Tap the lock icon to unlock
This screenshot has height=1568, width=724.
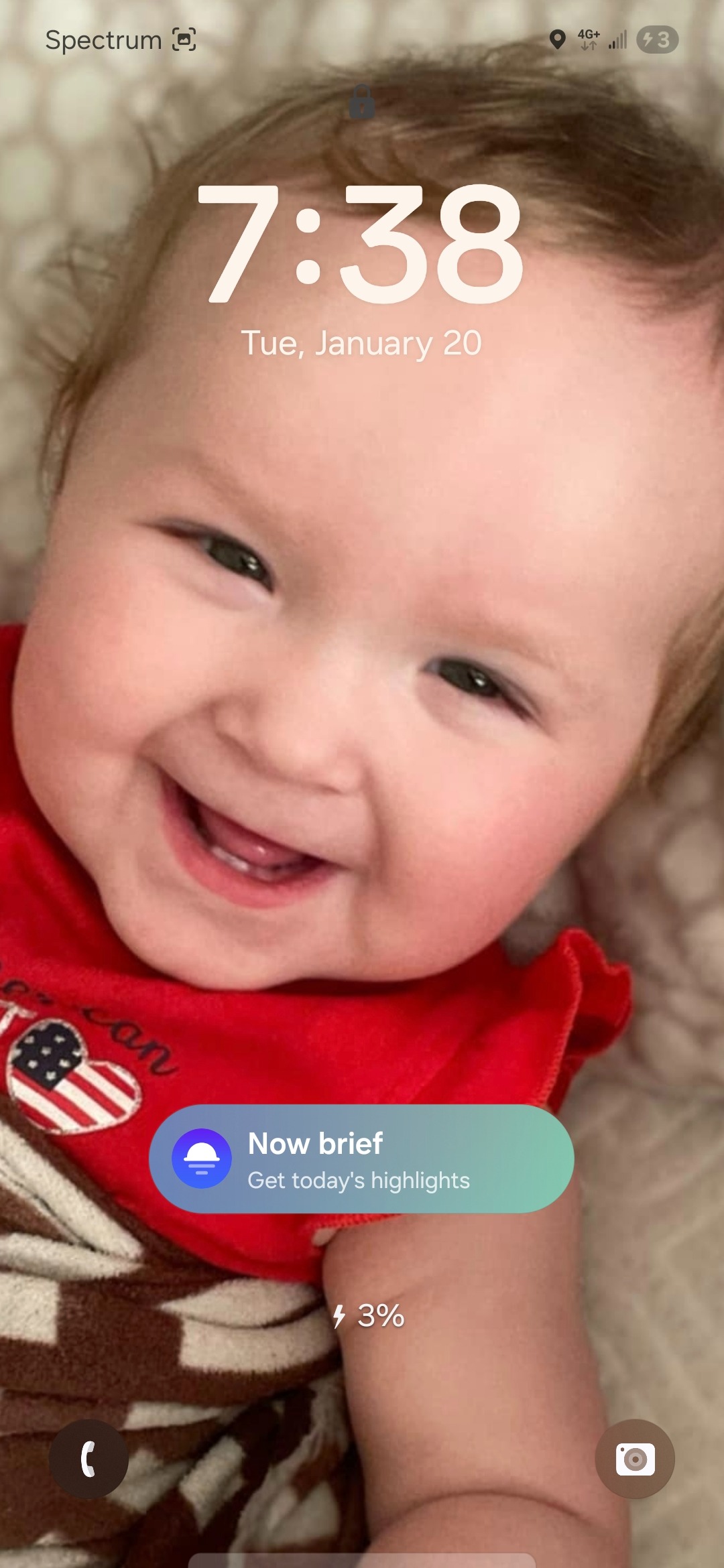tap(362, 102)
